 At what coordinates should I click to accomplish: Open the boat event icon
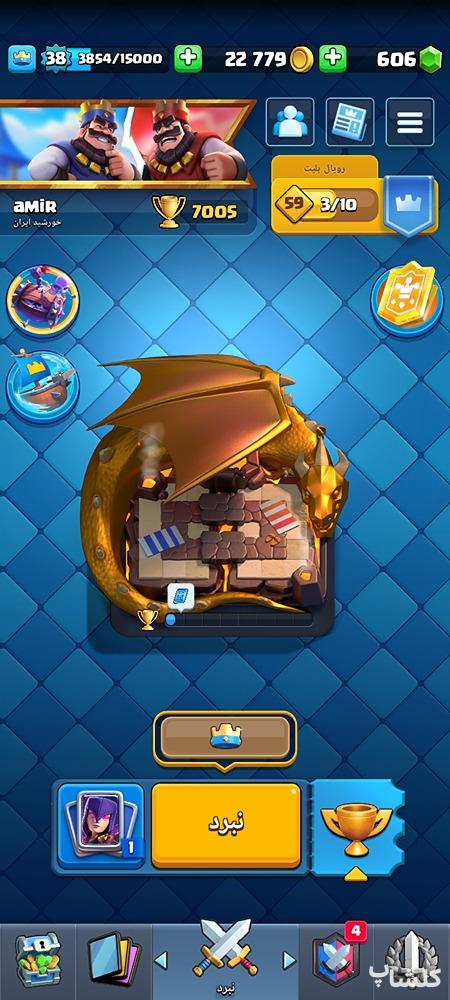(x=43, y=386)
